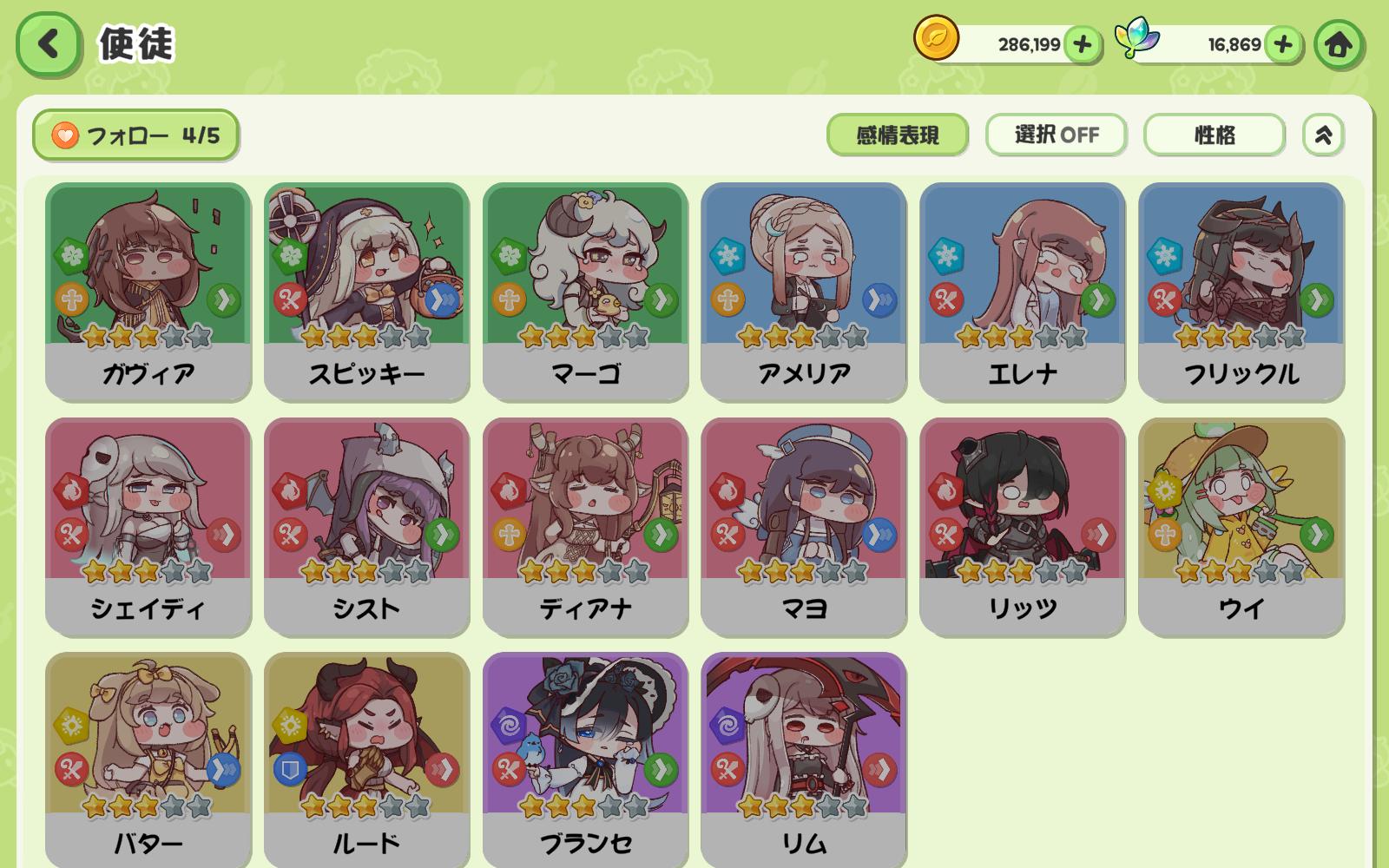Select the ルード character card
The height and width of the screenshot is (868, 1389).
click(x=366, y=760)
